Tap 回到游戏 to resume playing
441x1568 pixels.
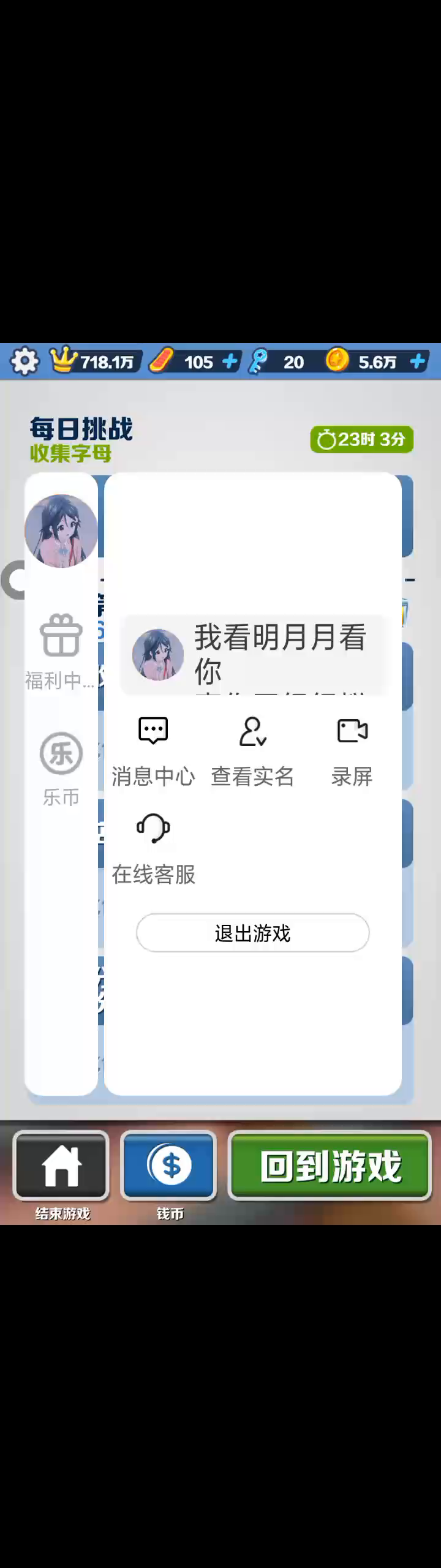(330, 1166)
